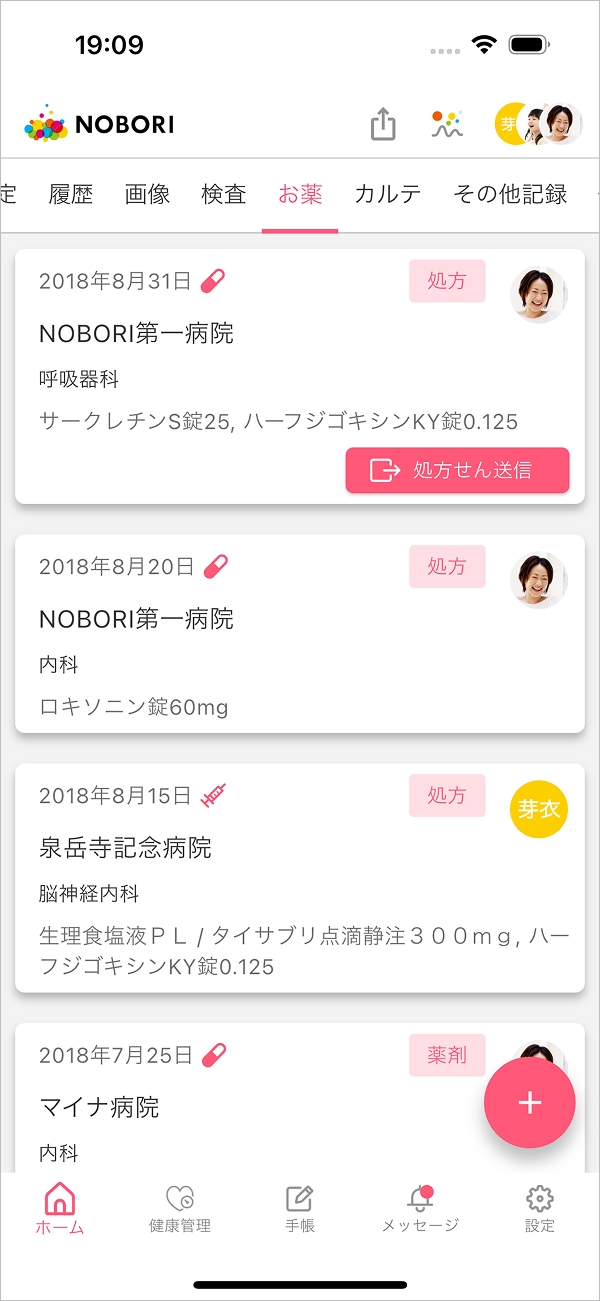
Task: Open the 設定 tab
Action: tap(540, 1208)
